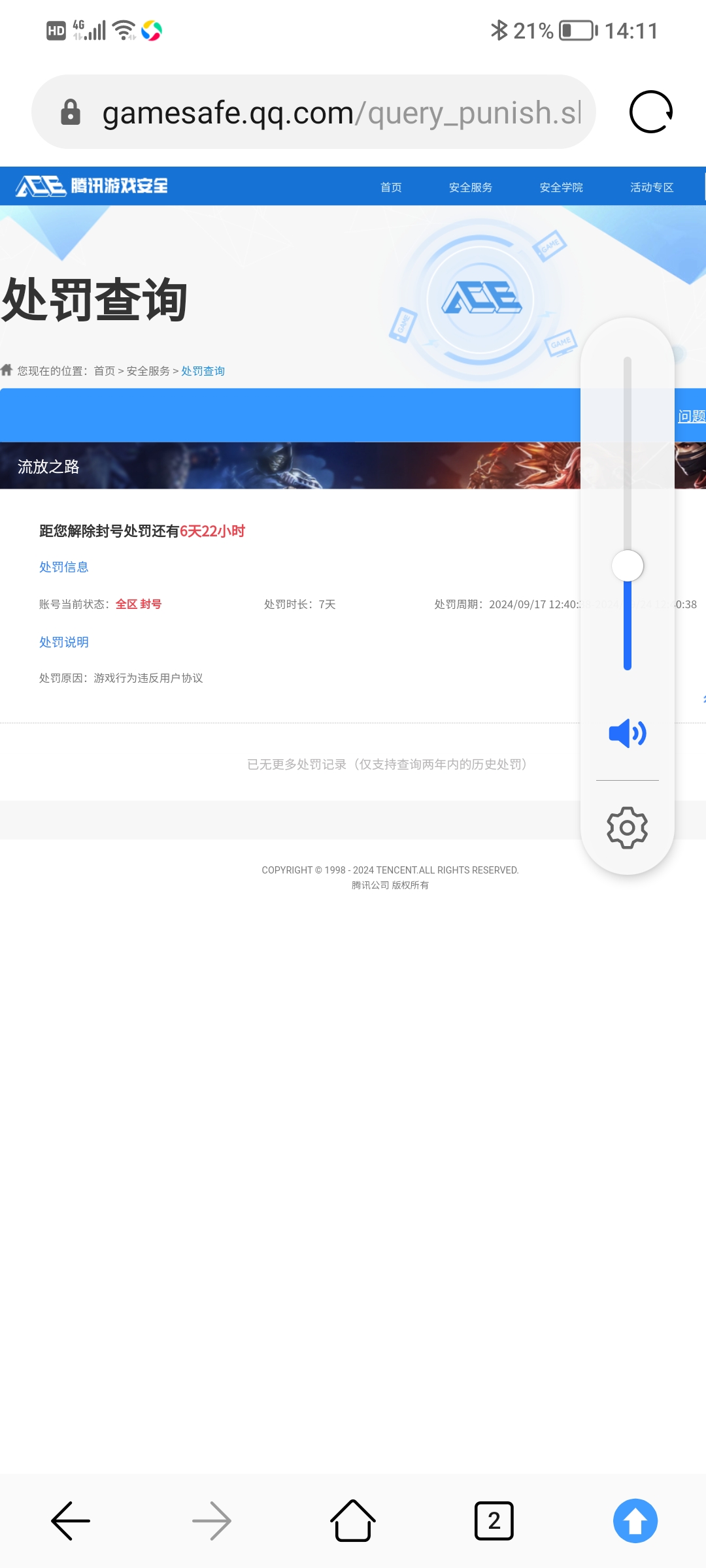Screen dimensions: 706x1568
Task: Go to 首页 in the breadcrumb
Action: click(x=104, y=371)
